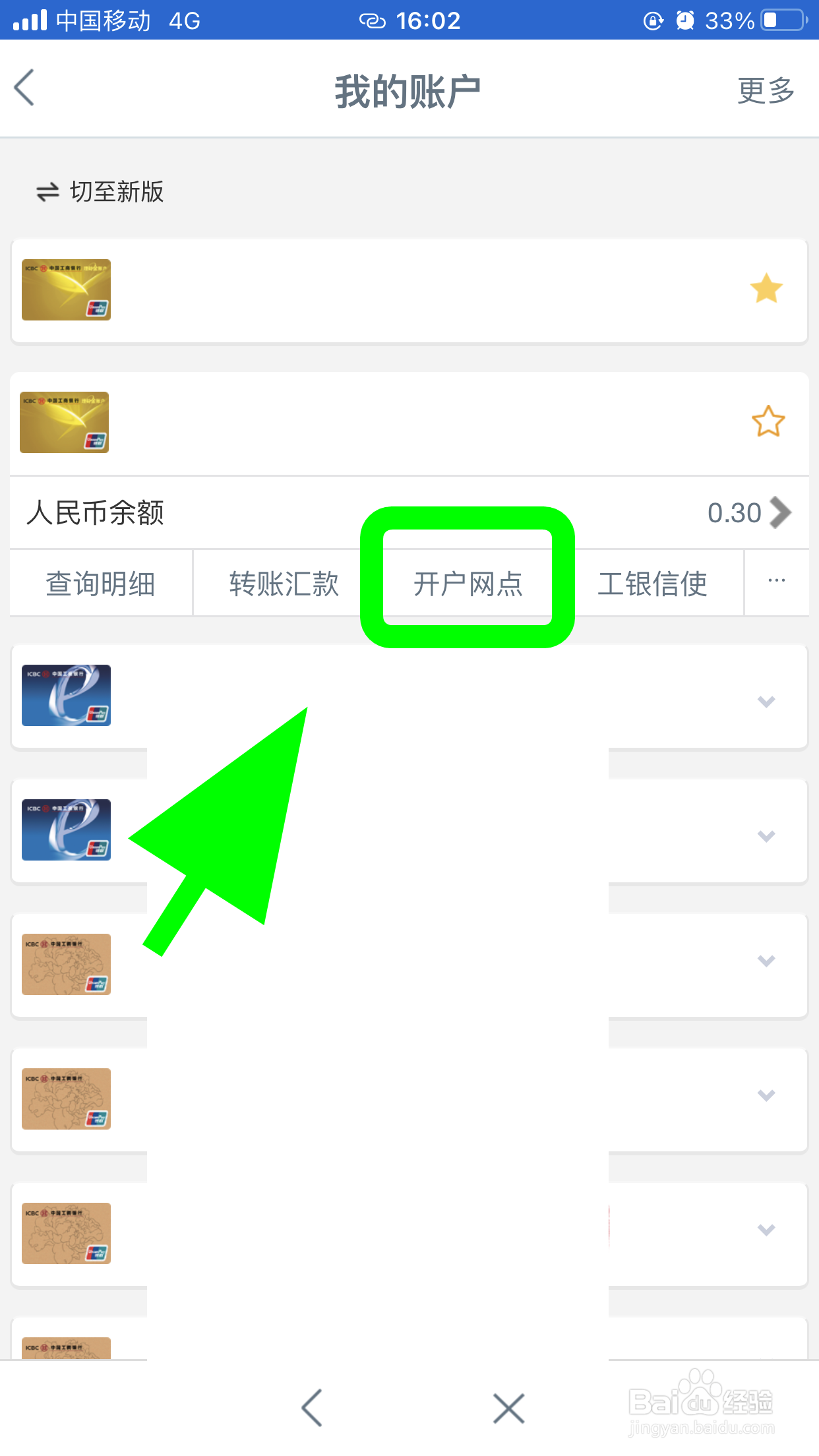Open the first beige ICBC card
Image resolution: width=819 pixels, height=1456 pixels.
(x=65, y=964)
